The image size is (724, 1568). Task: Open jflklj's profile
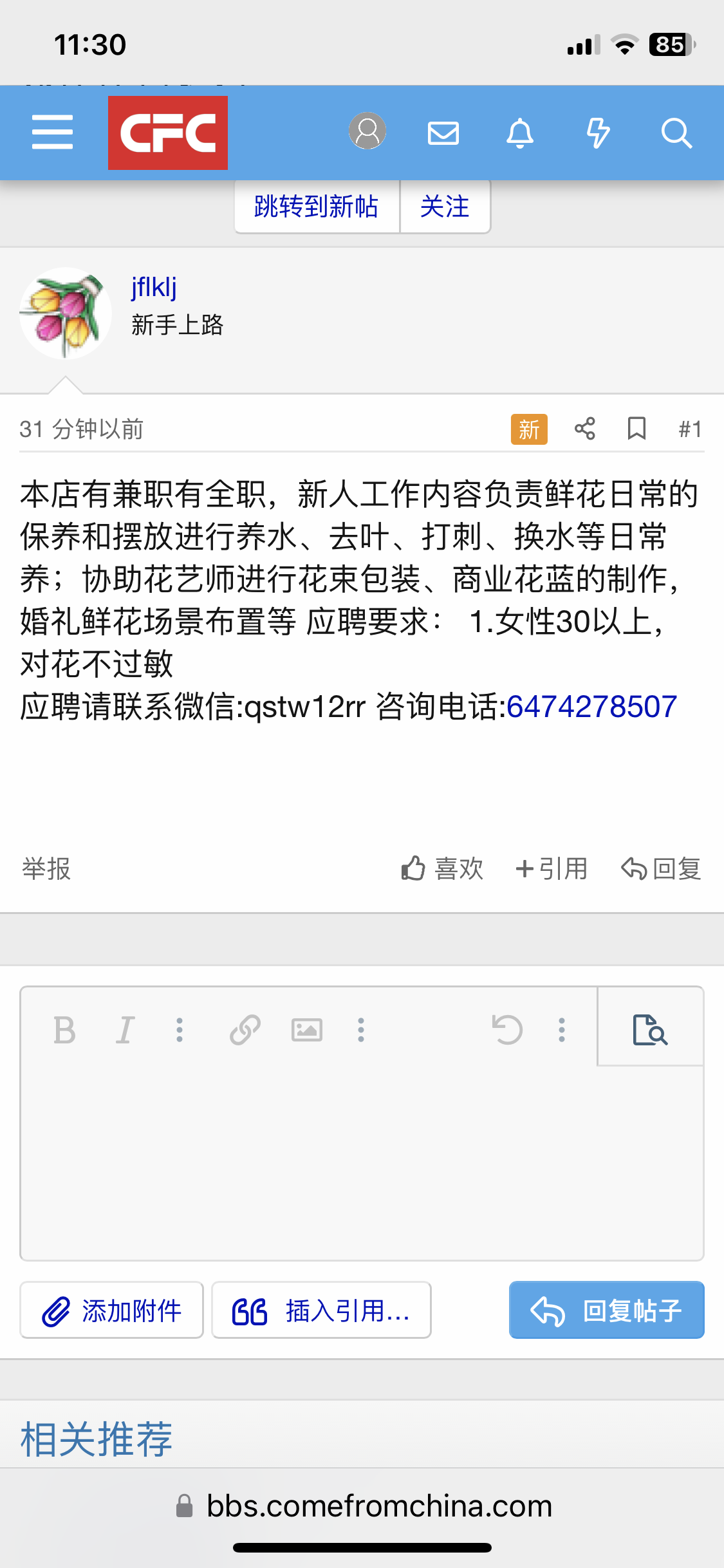pyautogui.click(x=154, y=286)
